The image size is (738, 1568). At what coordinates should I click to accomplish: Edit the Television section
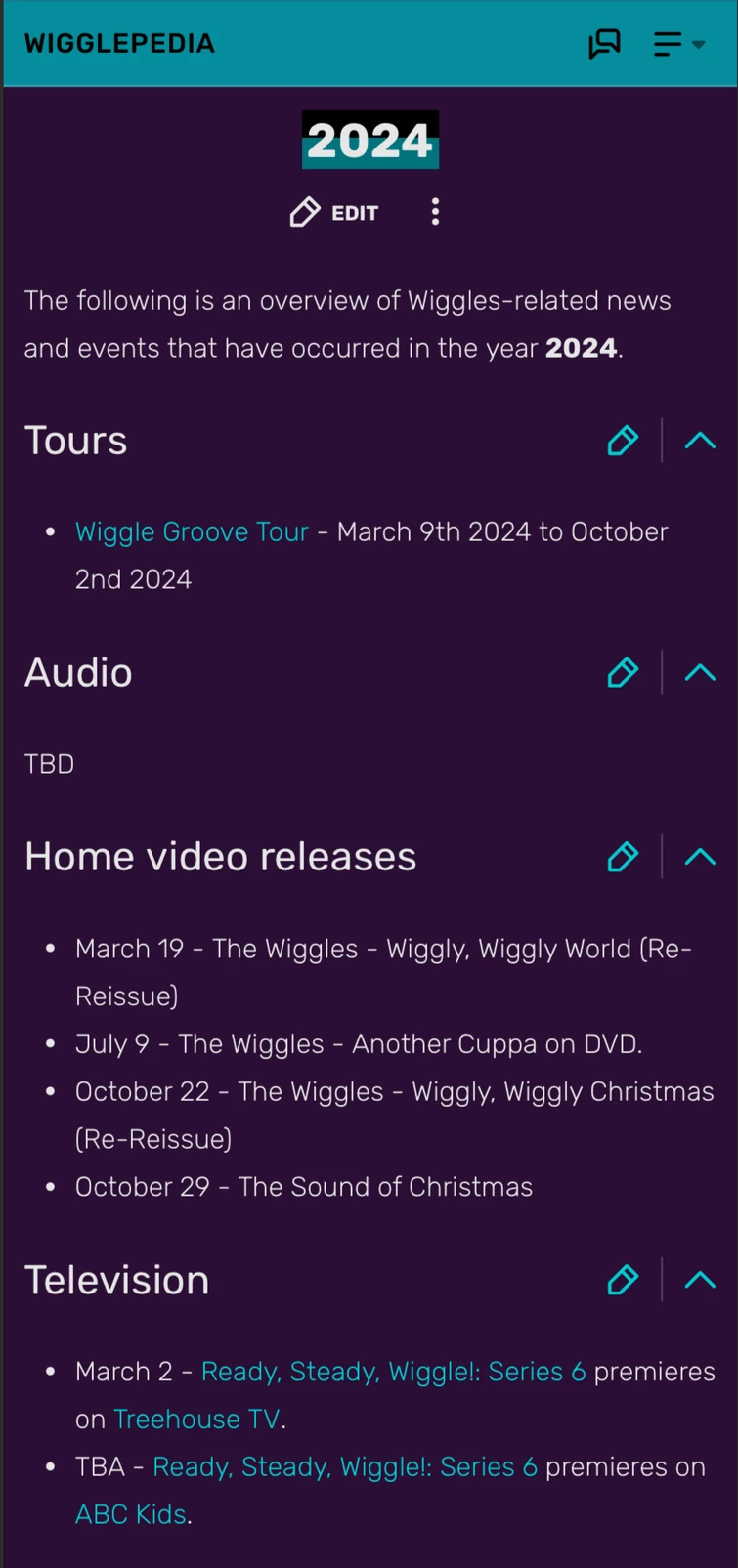point(623,1280)
